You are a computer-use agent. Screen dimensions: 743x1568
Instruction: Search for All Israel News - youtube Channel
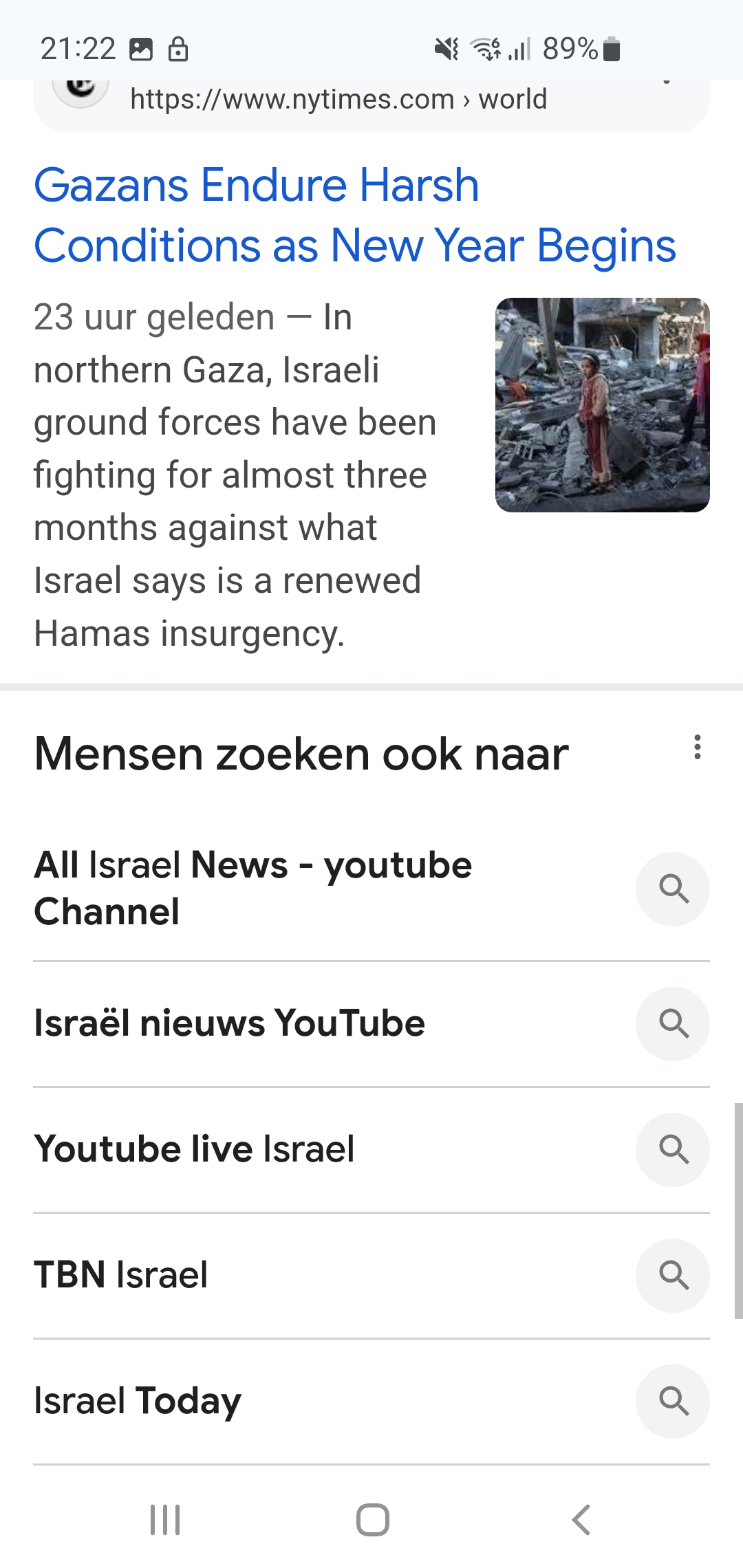371,889
